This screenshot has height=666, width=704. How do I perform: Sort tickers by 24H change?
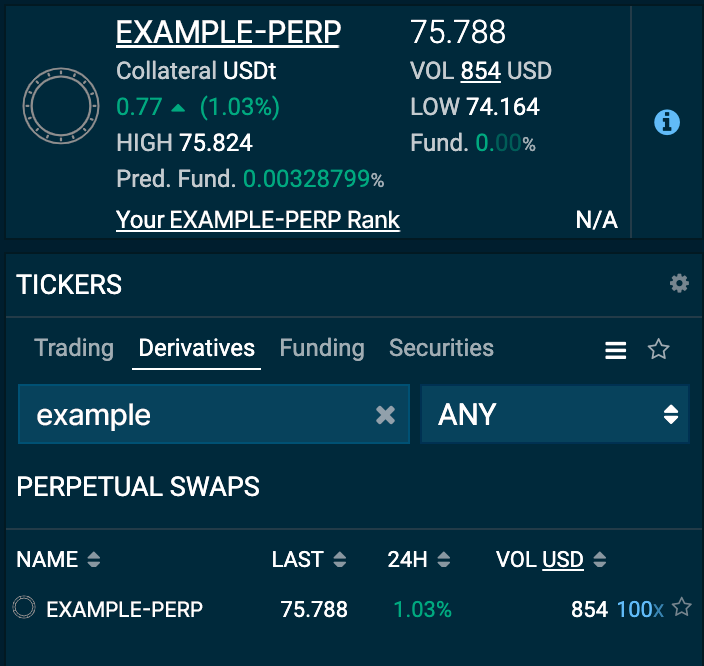click(419, 559)
